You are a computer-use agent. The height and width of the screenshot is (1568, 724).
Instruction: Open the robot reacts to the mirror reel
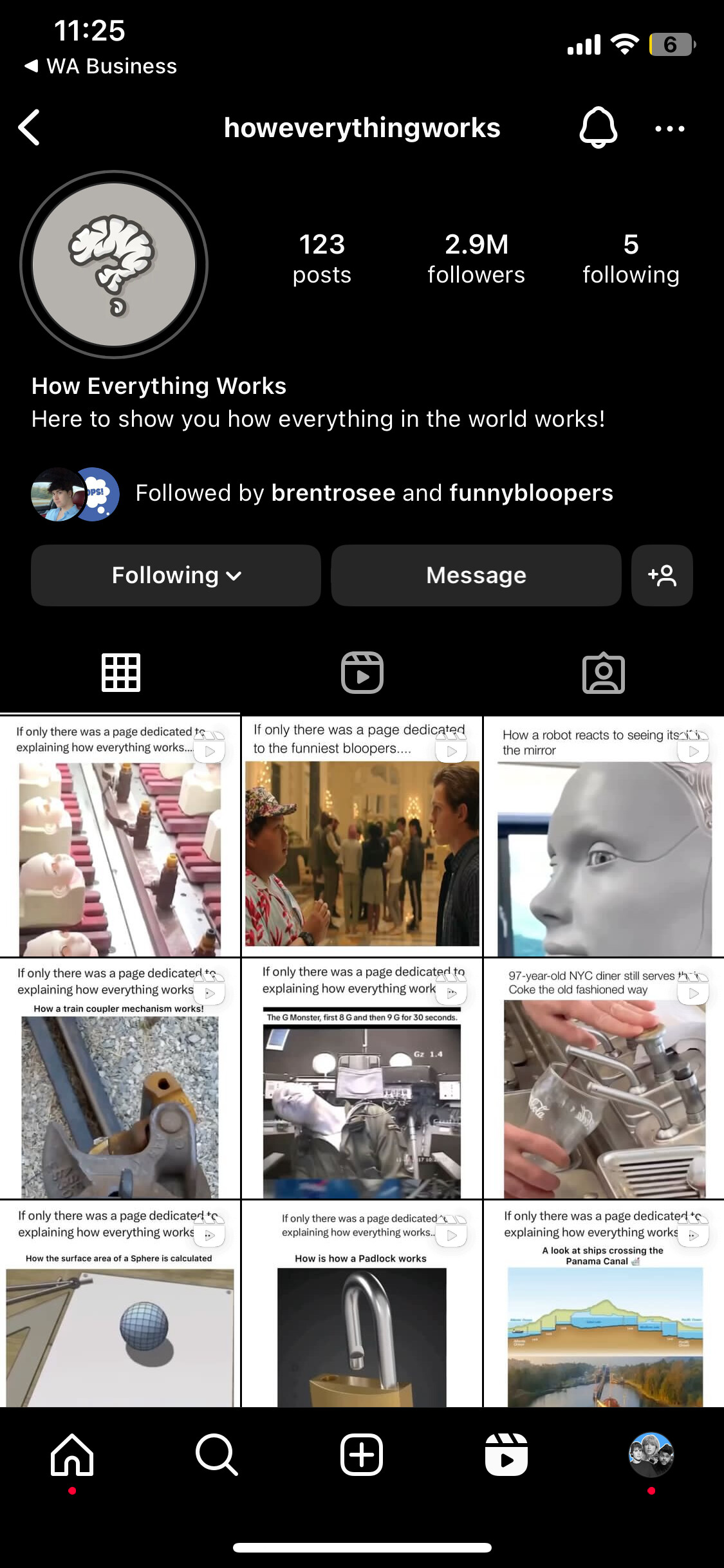(x=604, y=836)
